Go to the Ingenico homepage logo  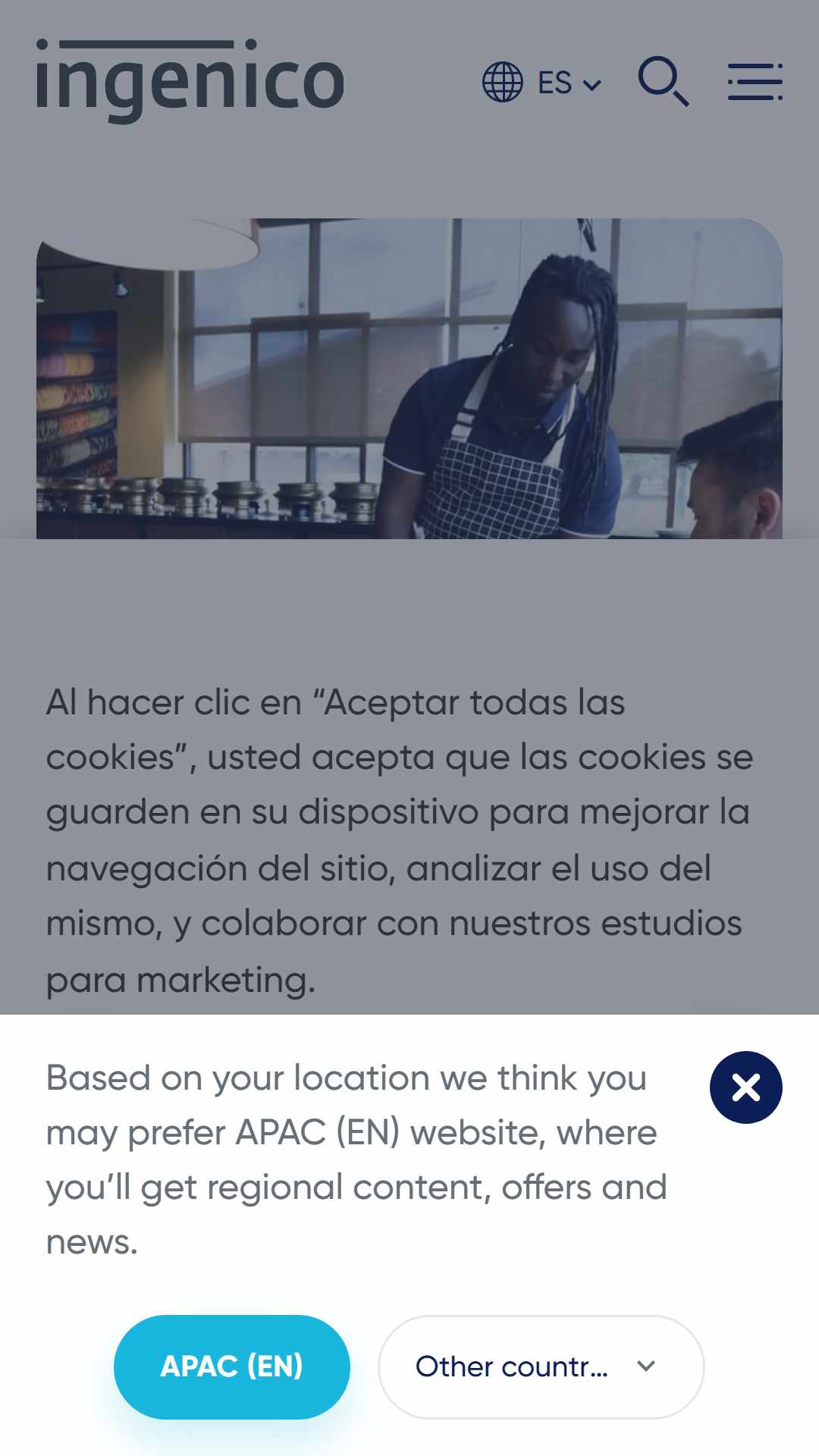pyautogui.click(x=190, y=81)
